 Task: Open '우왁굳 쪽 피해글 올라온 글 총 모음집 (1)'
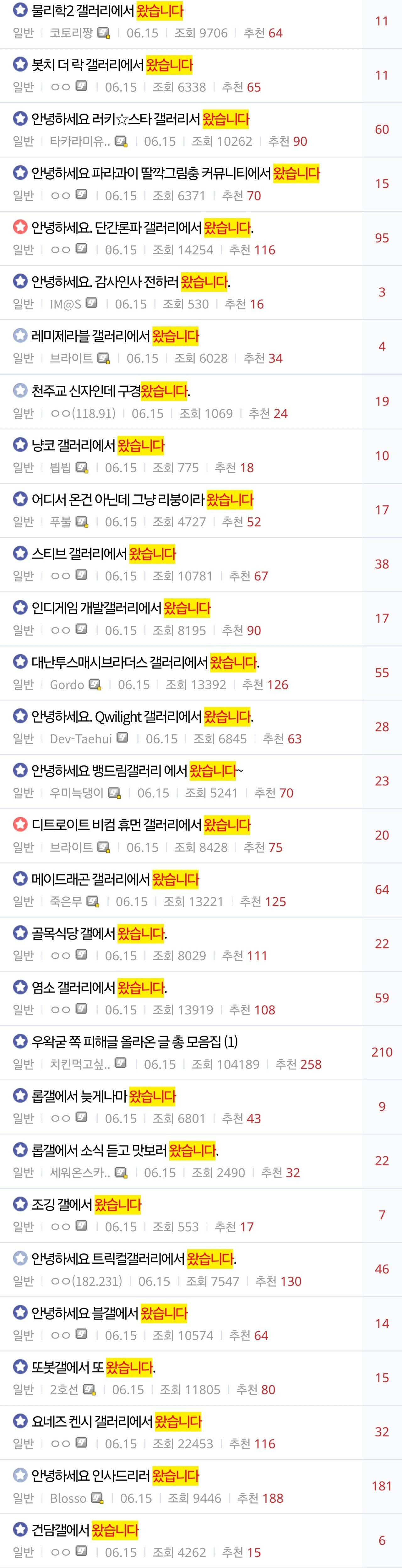click(x=134, y=1042)
